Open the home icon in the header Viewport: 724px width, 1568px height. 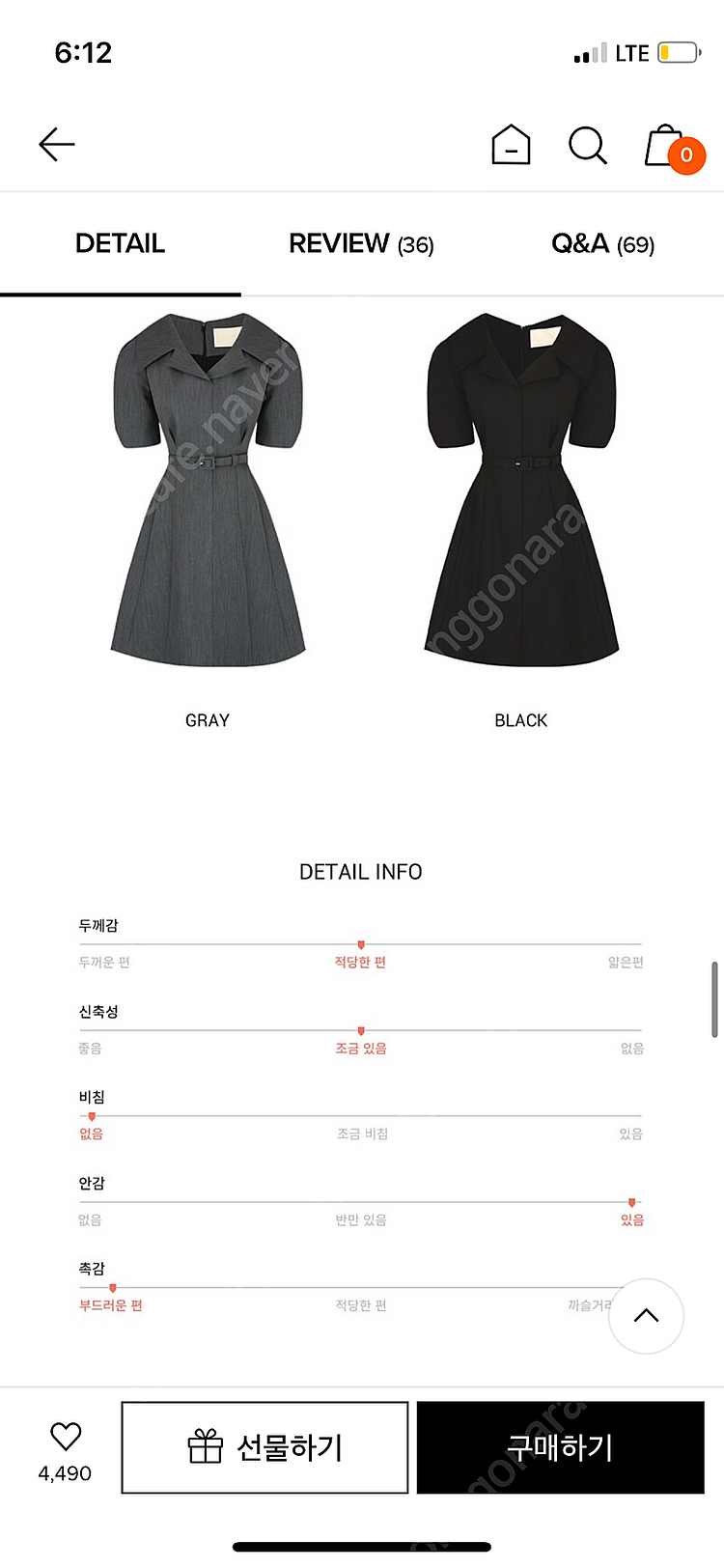(x=511, y=145)
